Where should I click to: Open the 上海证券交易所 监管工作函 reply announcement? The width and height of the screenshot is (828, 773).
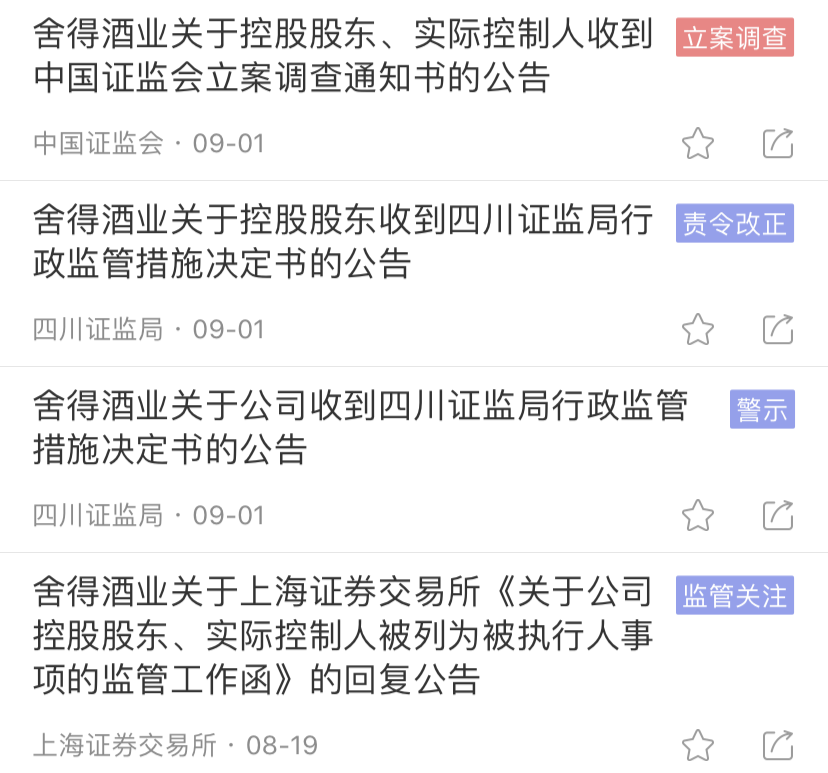click(x=340, y=636)
